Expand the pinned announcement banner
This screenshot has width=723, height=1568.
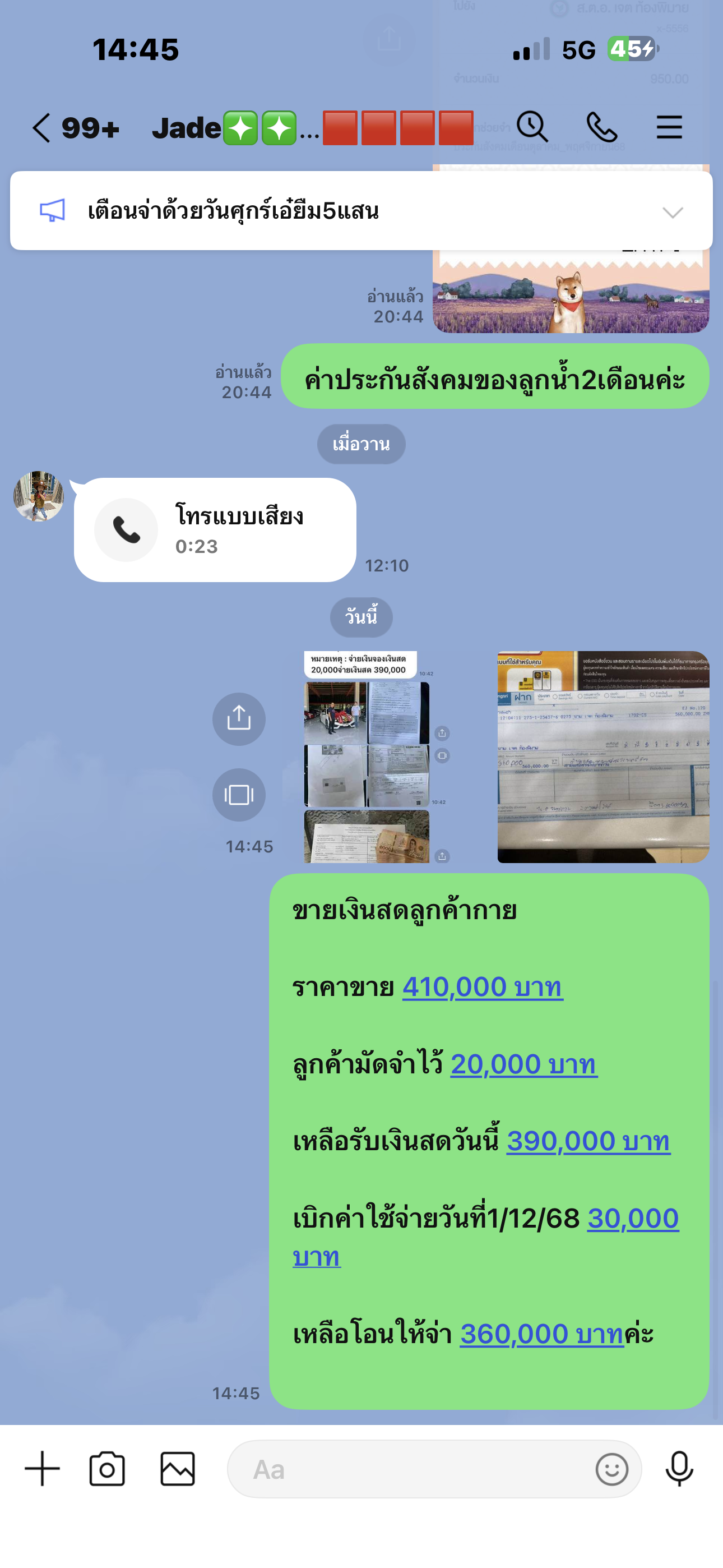[x=673, y=212]
